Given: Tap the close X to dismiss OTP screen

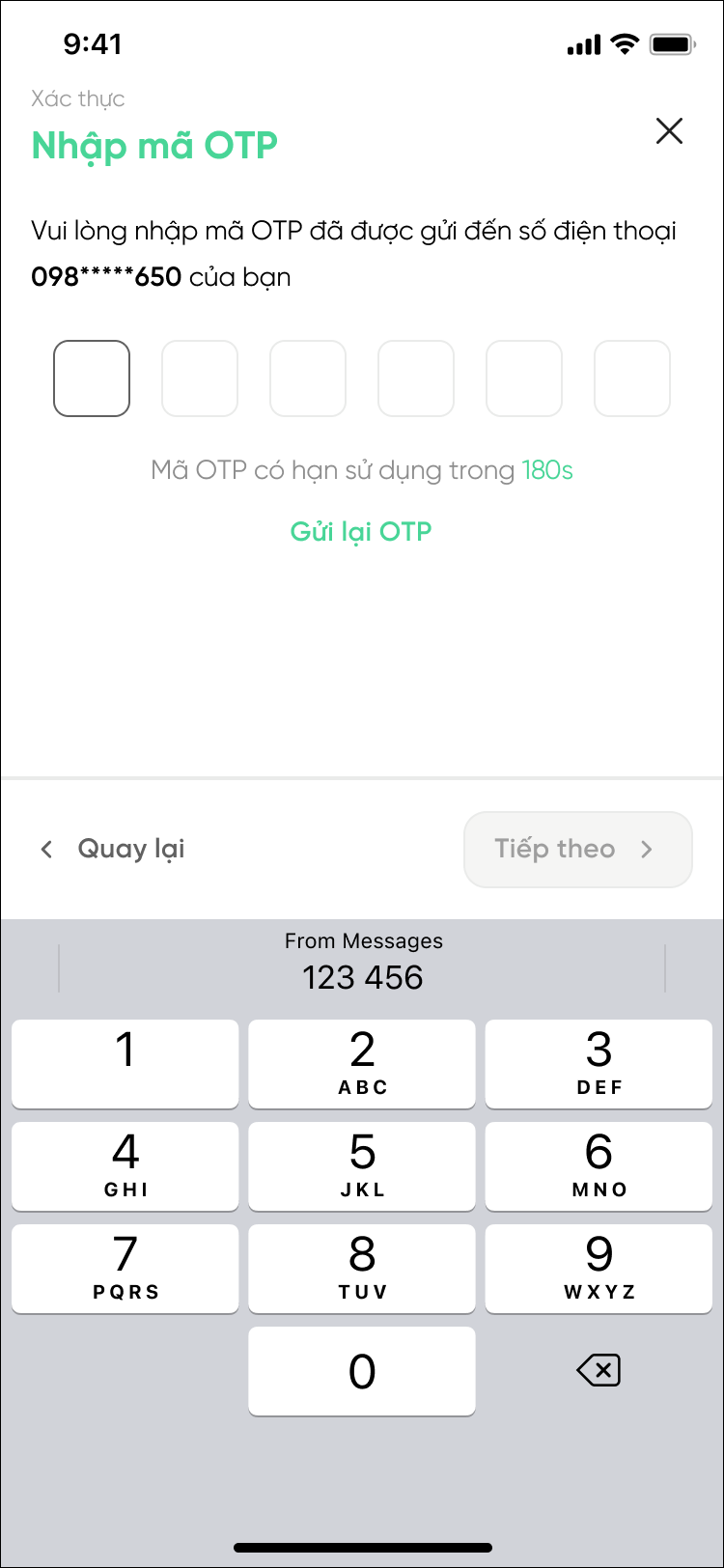Looking at the screenshot, I should 669,131.
